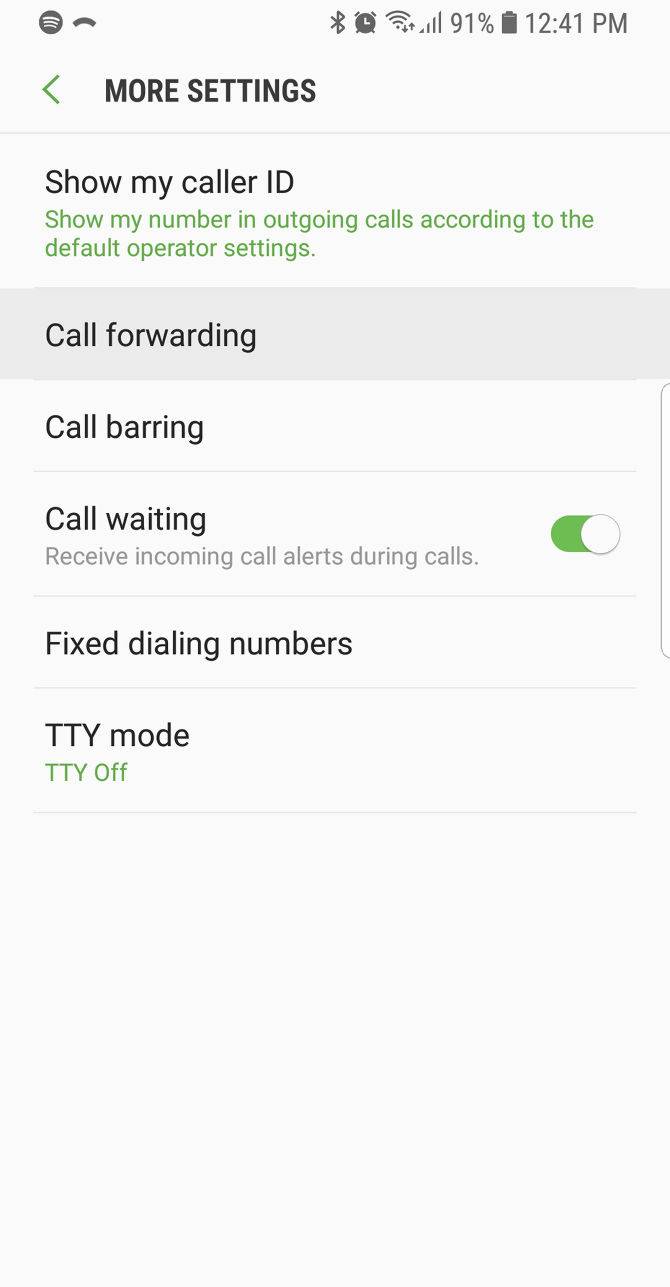The image size is (670, 1287).
Task: Open TTY mode setting
Action: click(335, 751)
